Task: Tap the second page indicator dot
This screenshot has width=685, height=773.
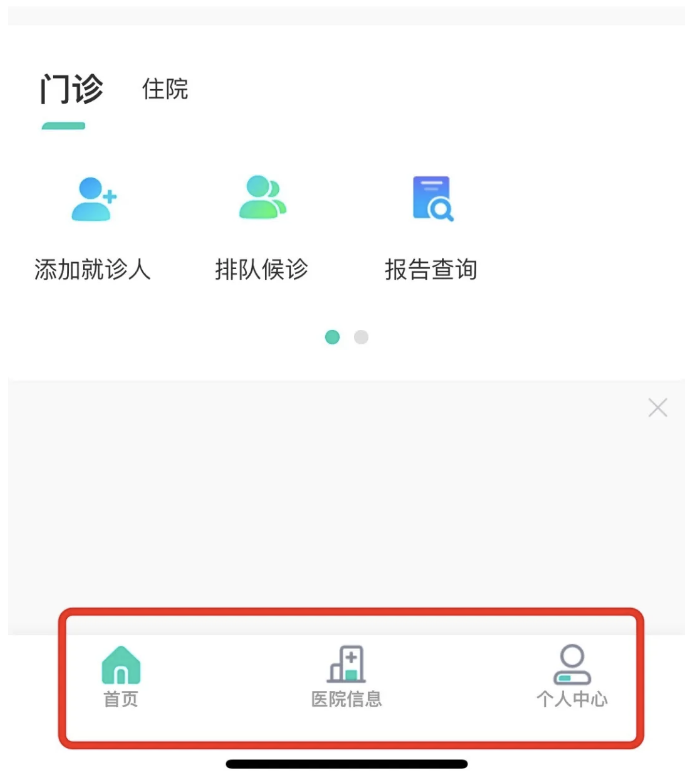Action: [x=361, y=337]
